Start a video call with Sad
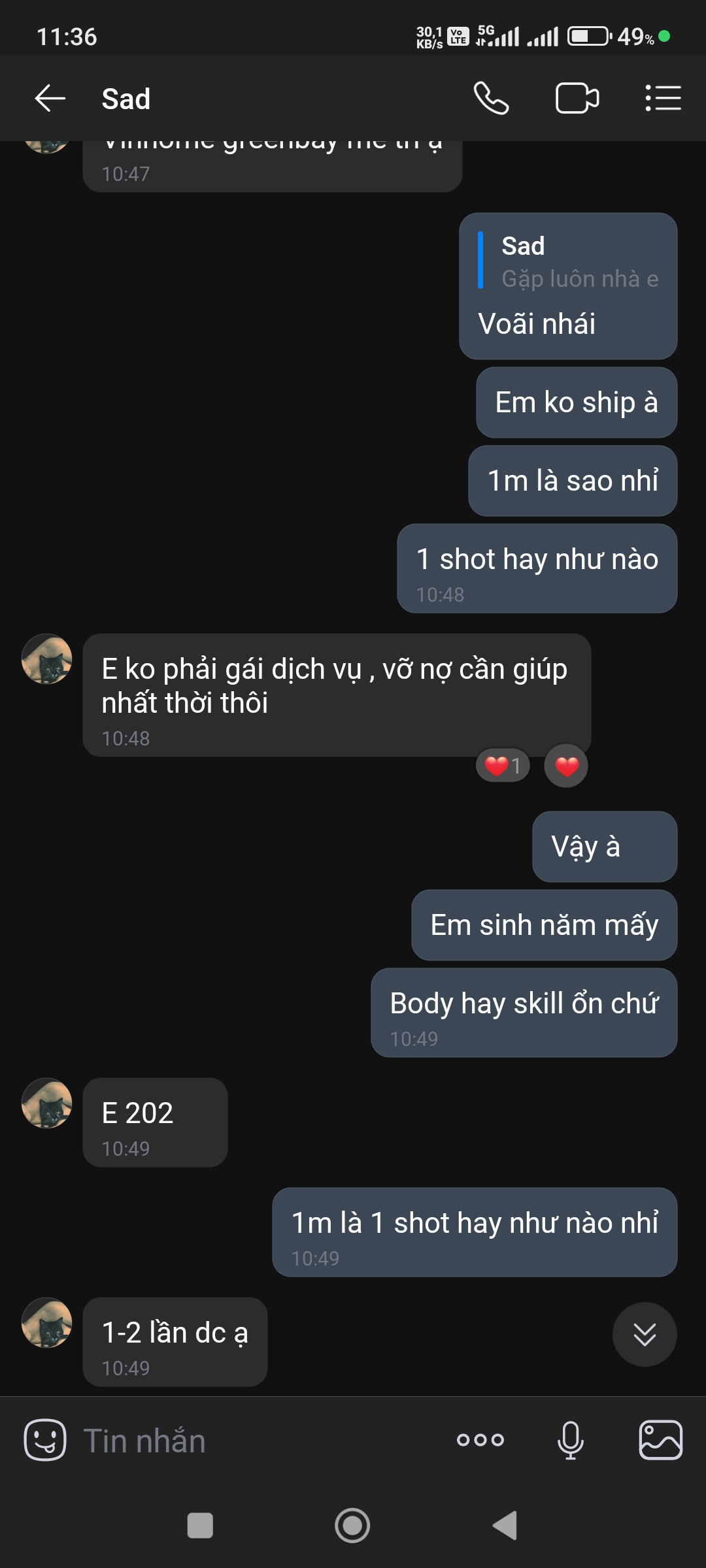 tap(577, 99)
